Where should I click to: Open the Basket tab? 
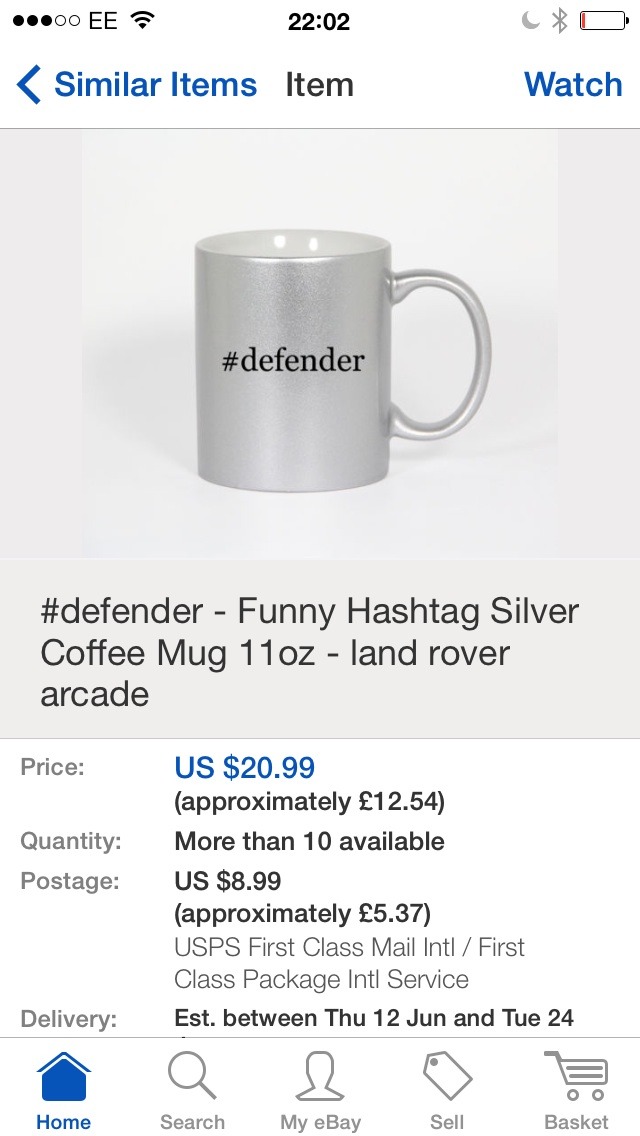[576, 1091]
